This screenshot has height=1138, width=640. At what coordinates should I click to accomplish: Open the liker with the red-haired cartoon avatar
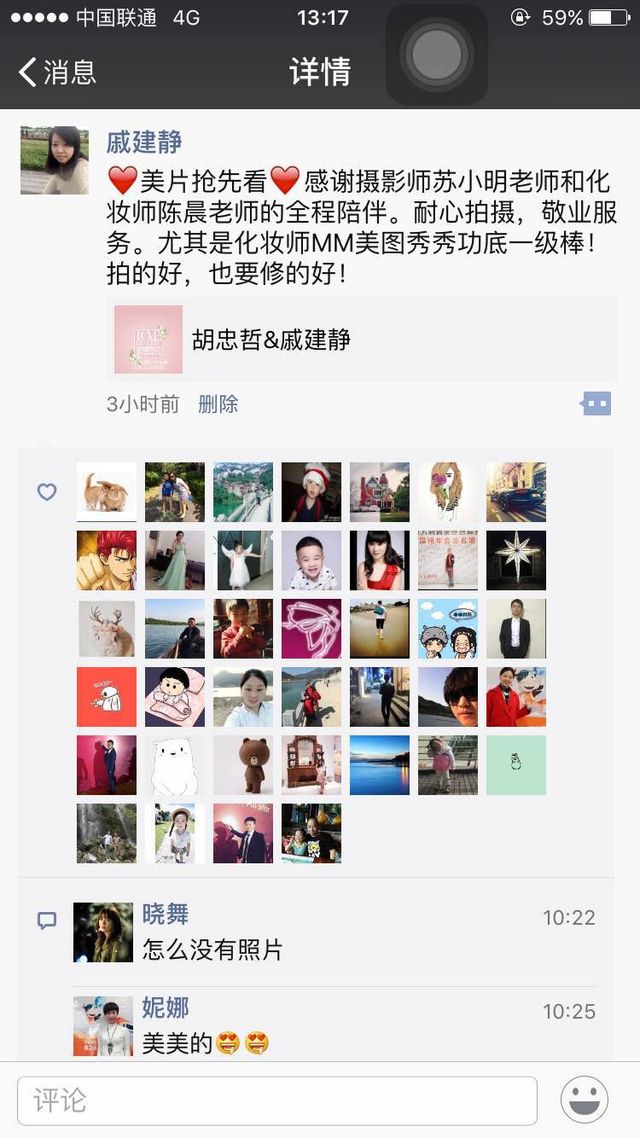107,560
